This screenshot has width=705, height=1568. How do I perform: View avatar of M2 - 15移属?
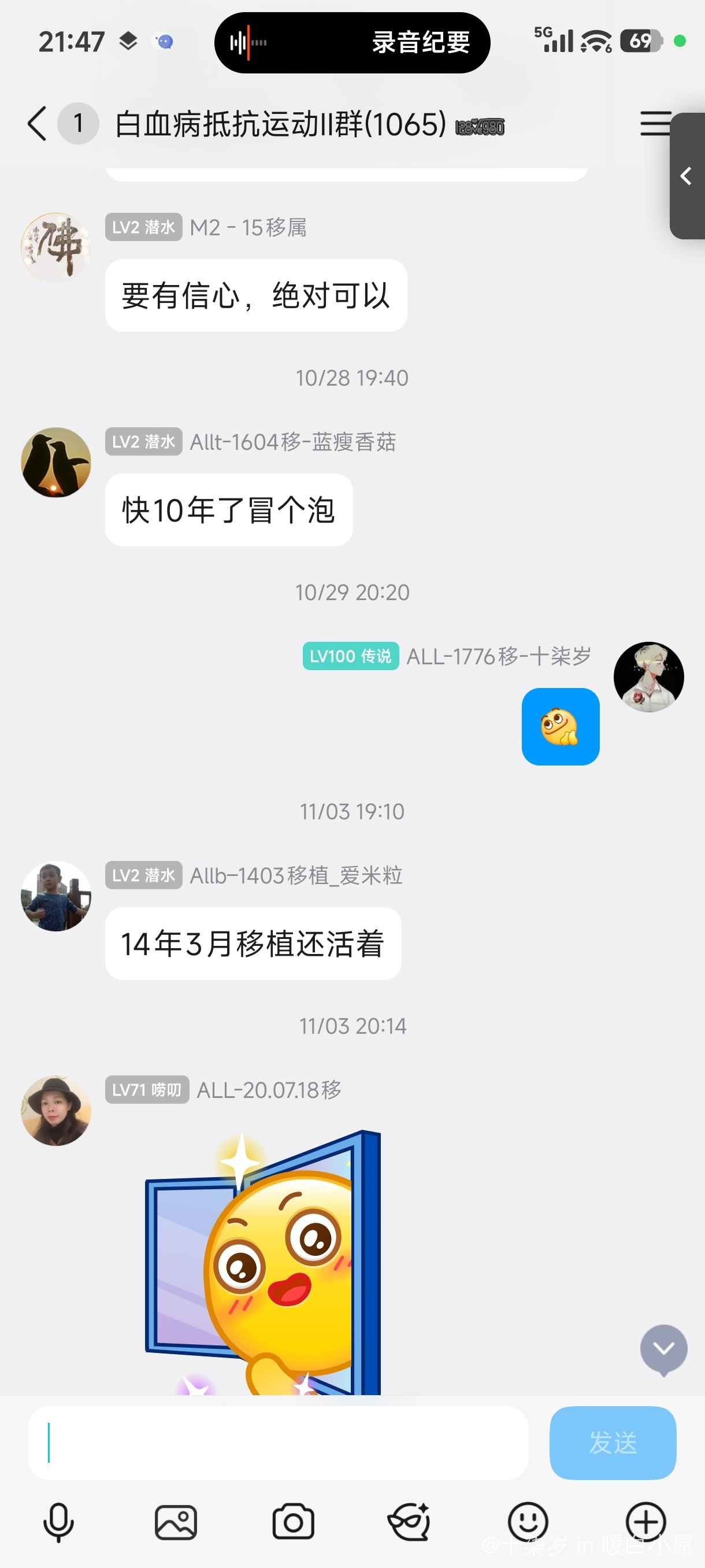tap(56, 247)
